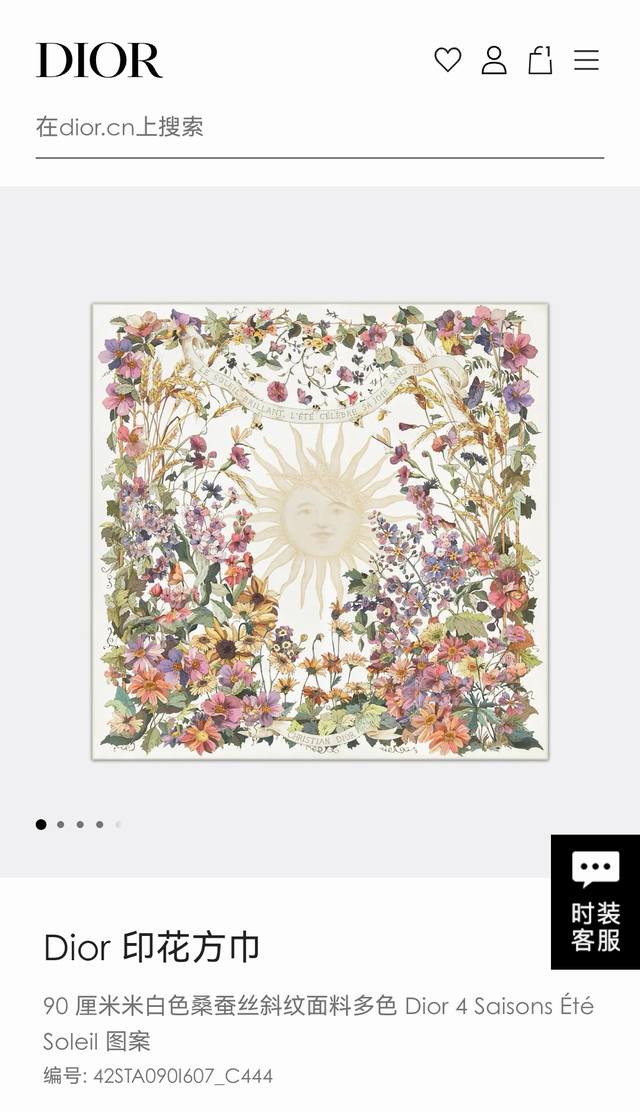Contact 时装客服 chat support
640x1112 pixels.
596,902
